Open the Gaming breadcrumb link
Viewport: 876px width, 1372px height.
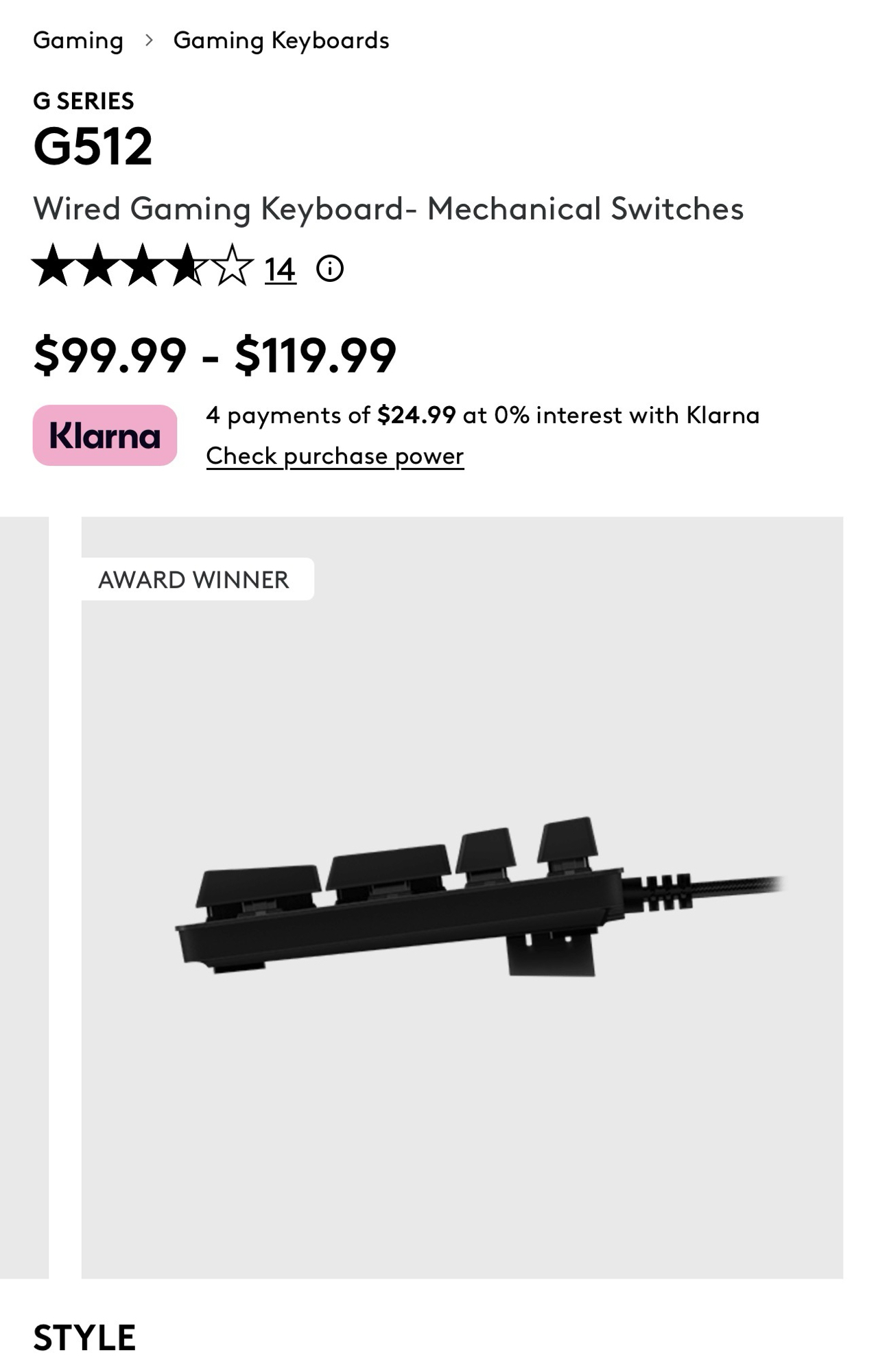coord(78,40)
